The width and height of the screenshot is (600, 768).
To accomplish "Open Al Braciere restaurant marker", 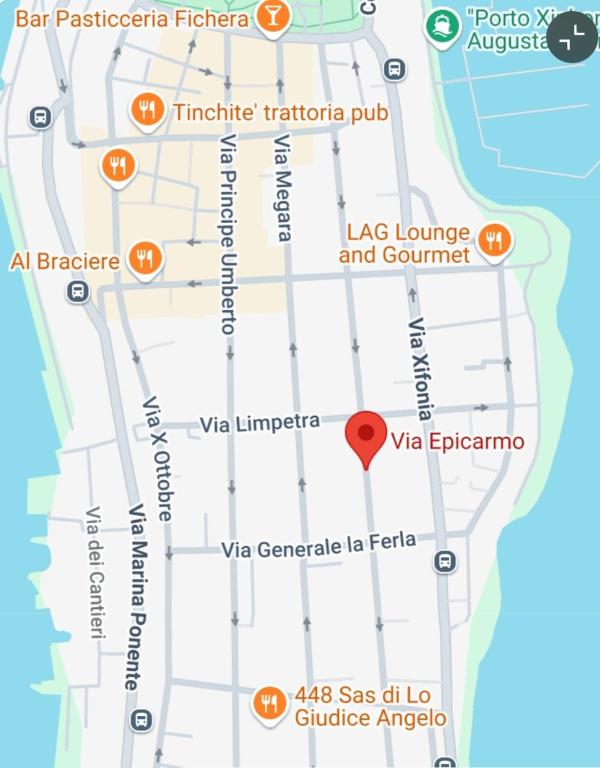I will (x=146, y=259).
